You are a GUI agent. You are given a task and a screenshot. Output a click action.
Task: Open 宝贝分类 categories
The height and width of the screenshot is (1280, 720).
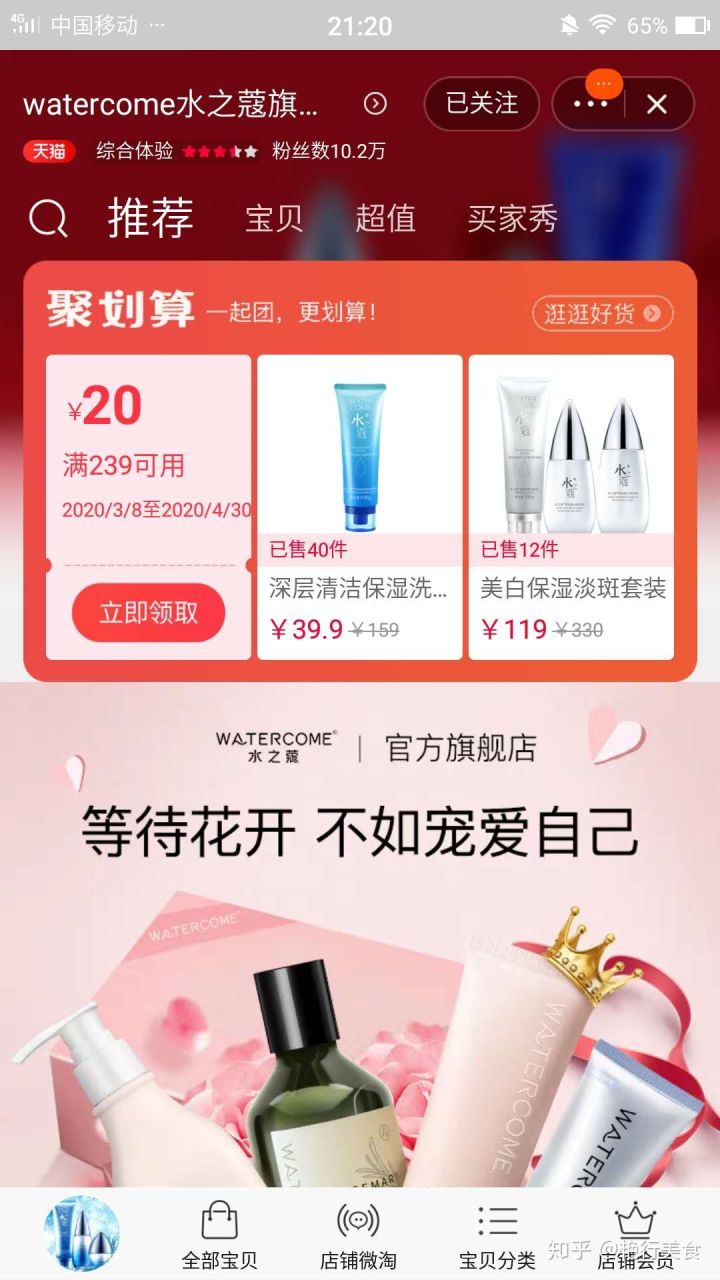pos(497,1235)
